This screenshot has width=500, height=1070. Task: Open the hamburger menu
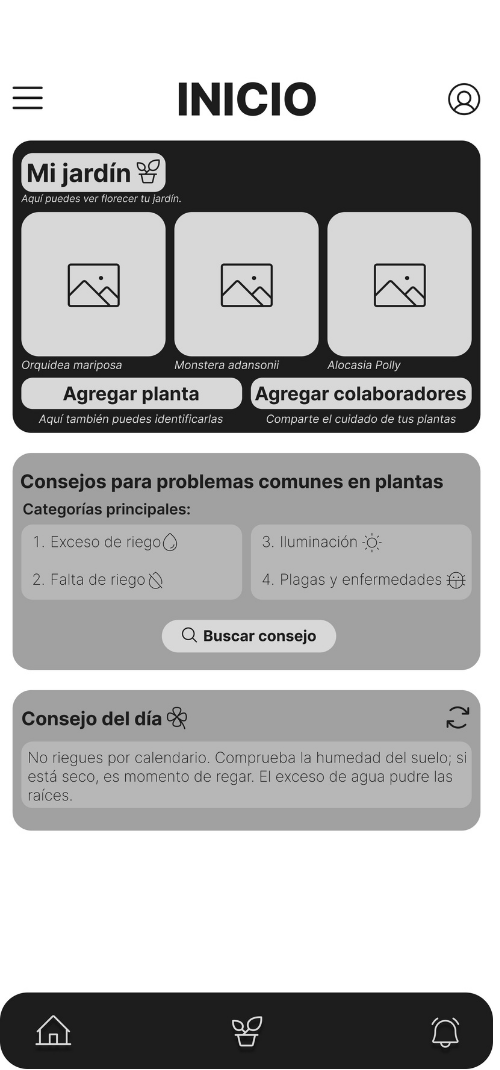27,98
